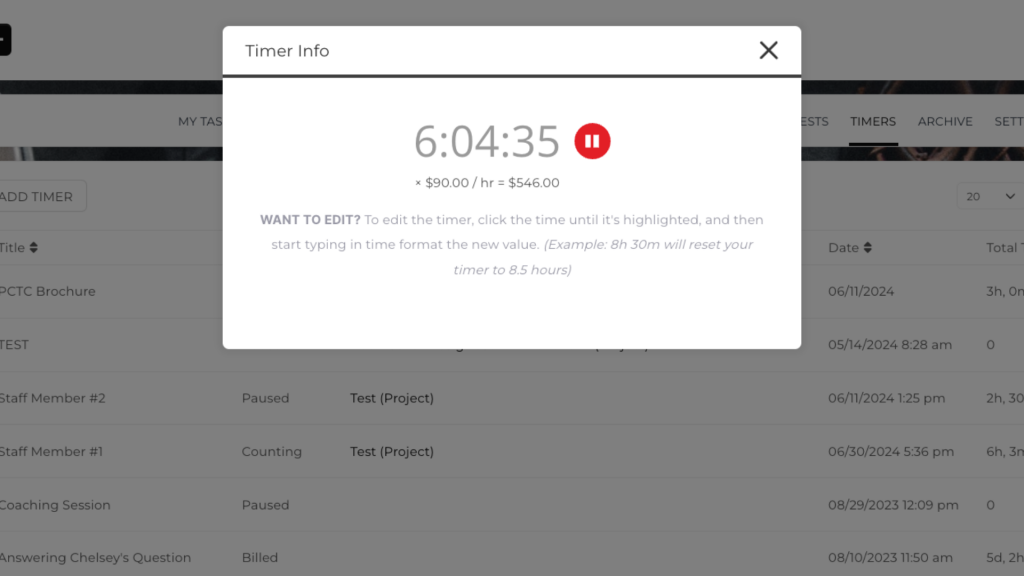Sort the table by Date column
The height and width of the screenshot is (576, 1024).
tap(849, 247)
